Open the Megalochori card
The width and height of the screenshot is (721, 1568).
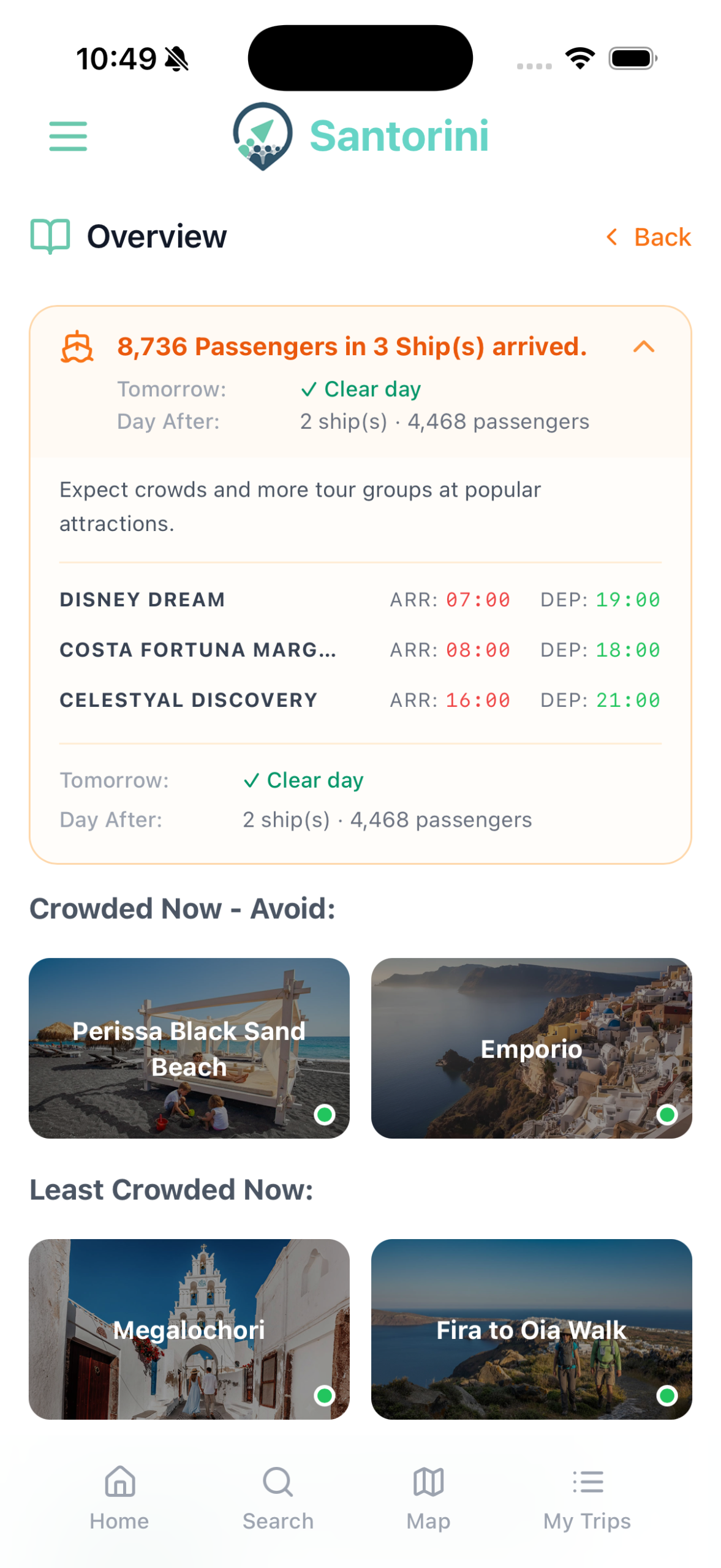click(x=189, y=1329)
